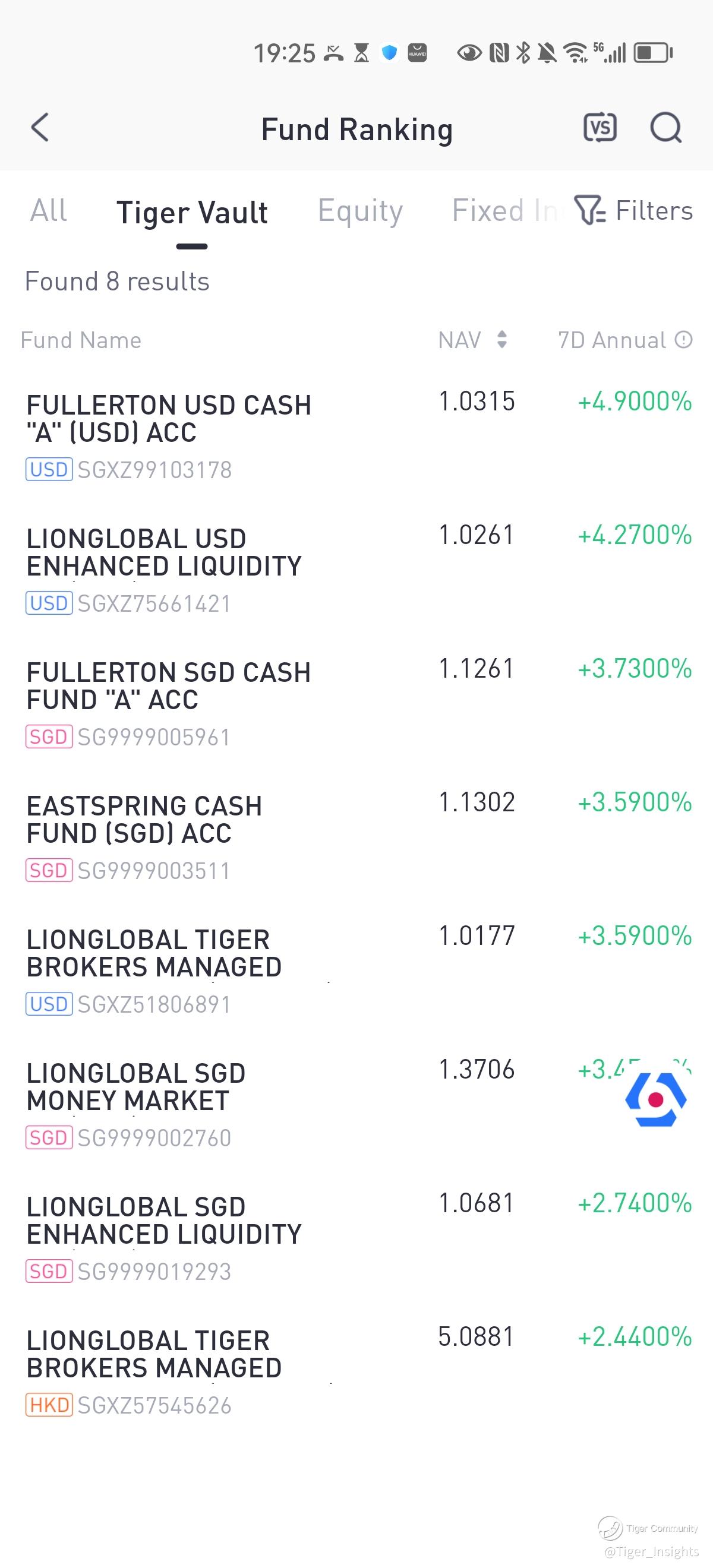The width and height of the screenshot is (713, 1568).
Task: Switch to the Equity tab
Action: tap(360, 211)
